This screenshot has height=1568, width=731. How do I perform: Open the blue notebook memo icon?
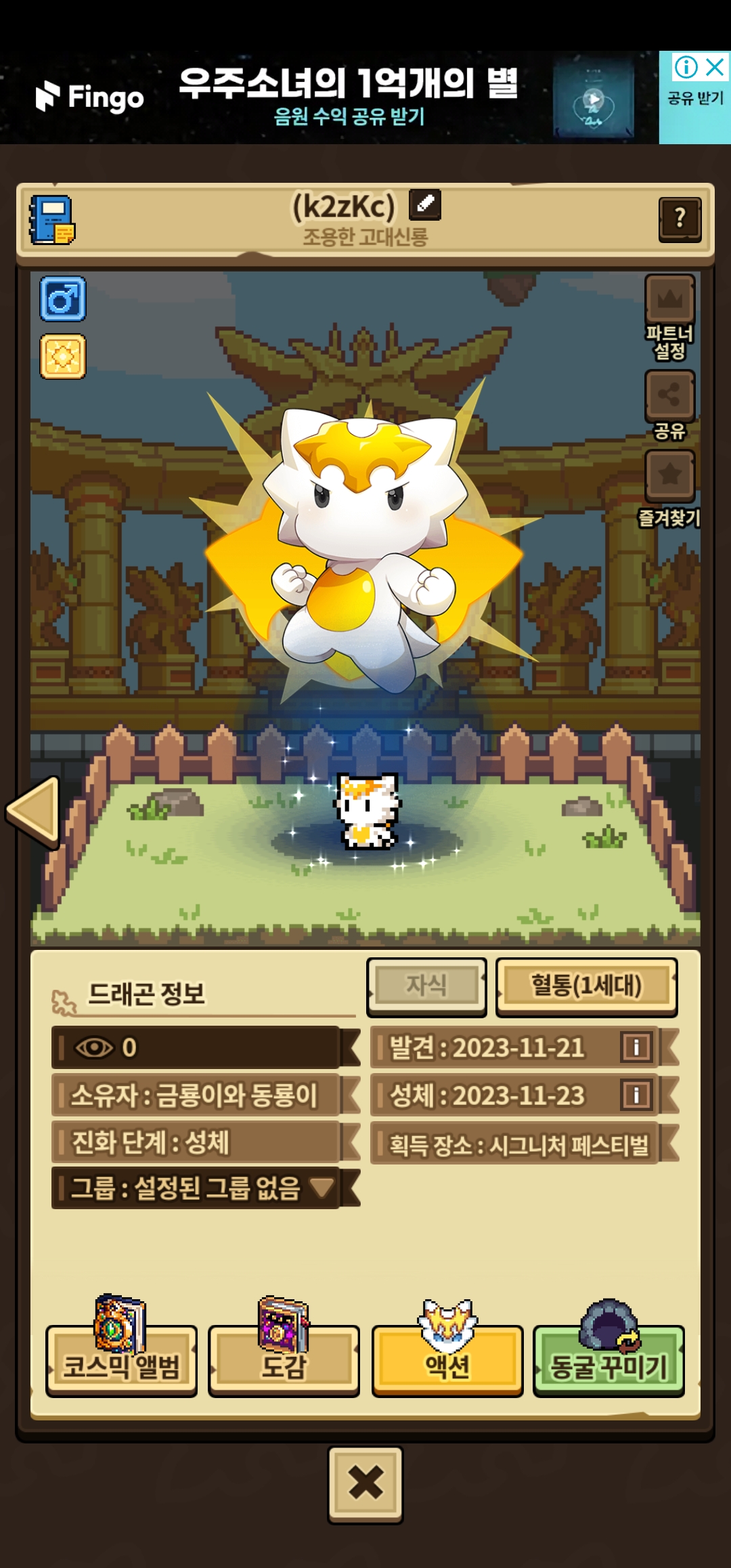click(52, 220)
